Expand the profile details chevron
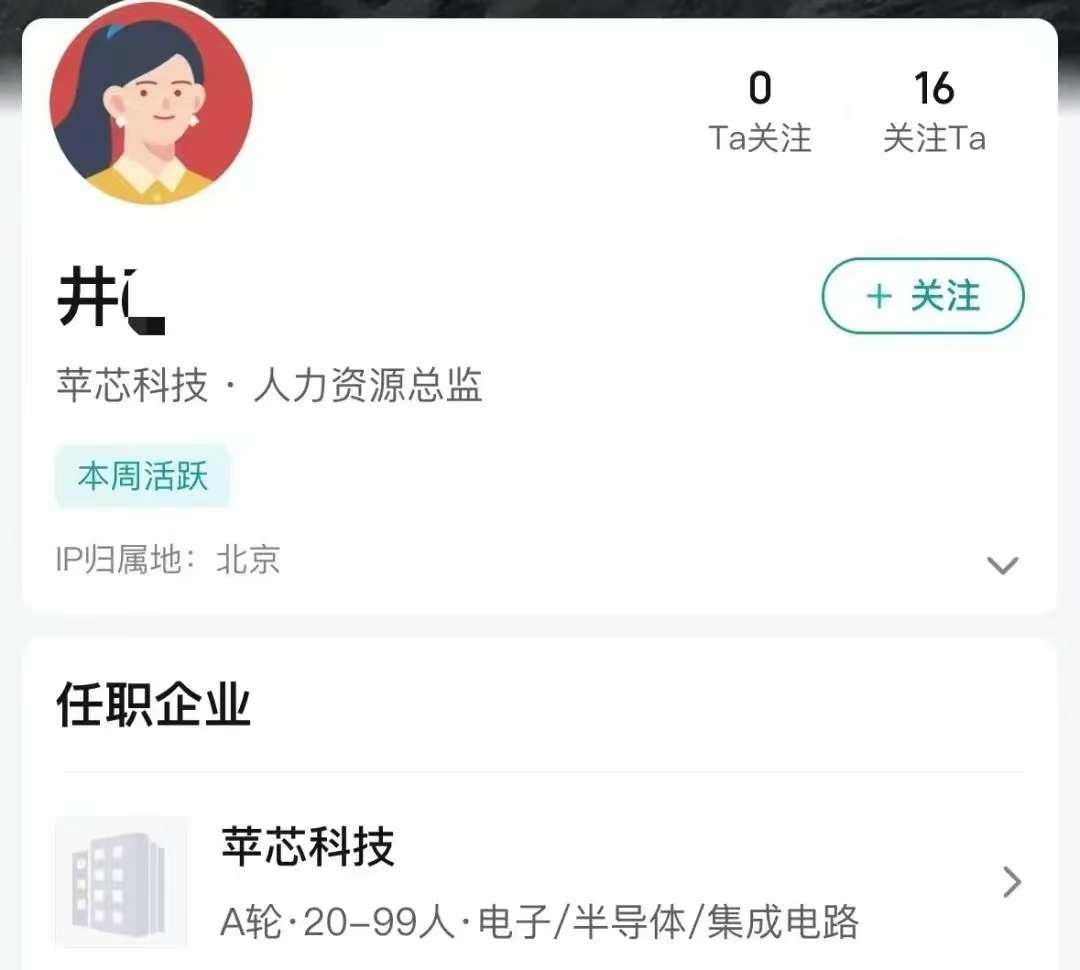 [1002, 565]
